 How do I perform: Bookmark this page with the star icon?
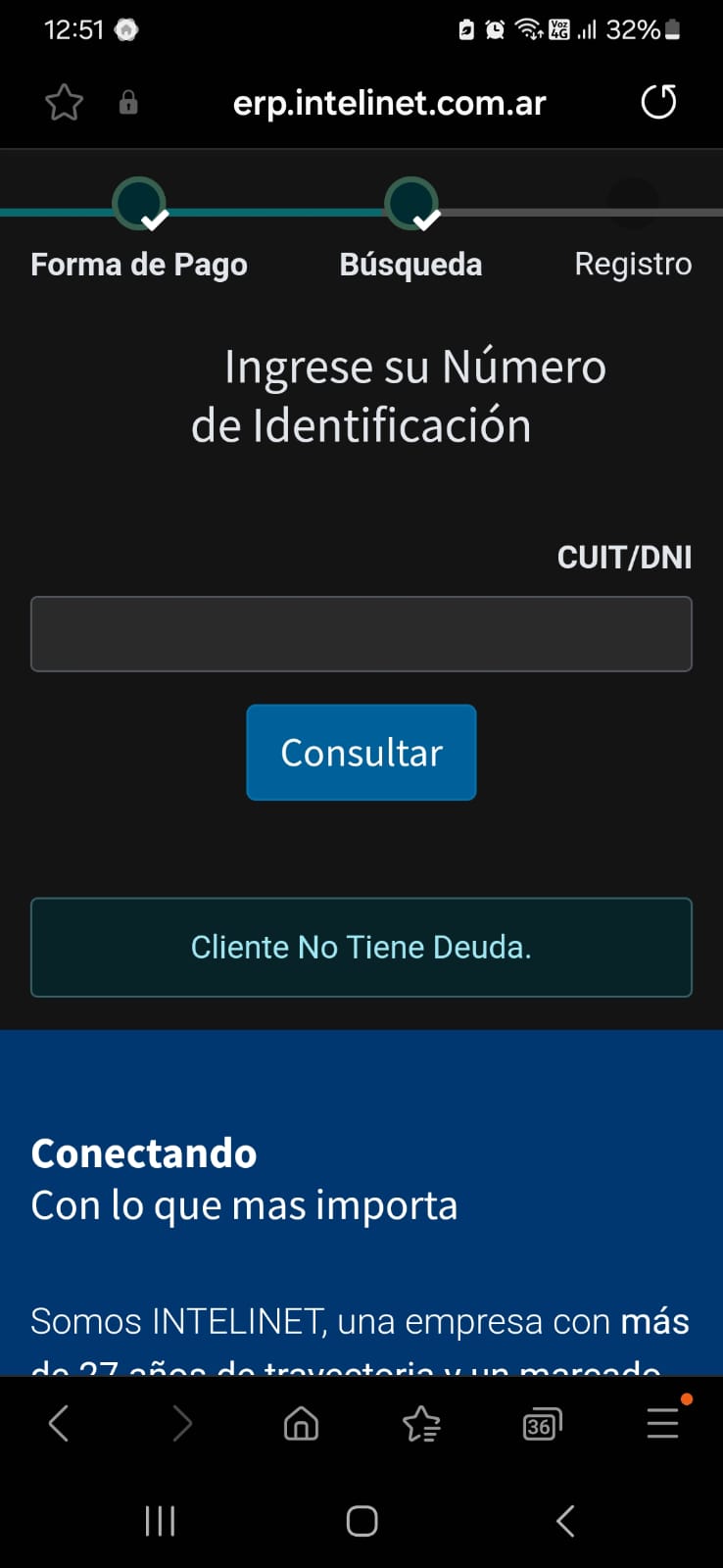tap(64, 103)
